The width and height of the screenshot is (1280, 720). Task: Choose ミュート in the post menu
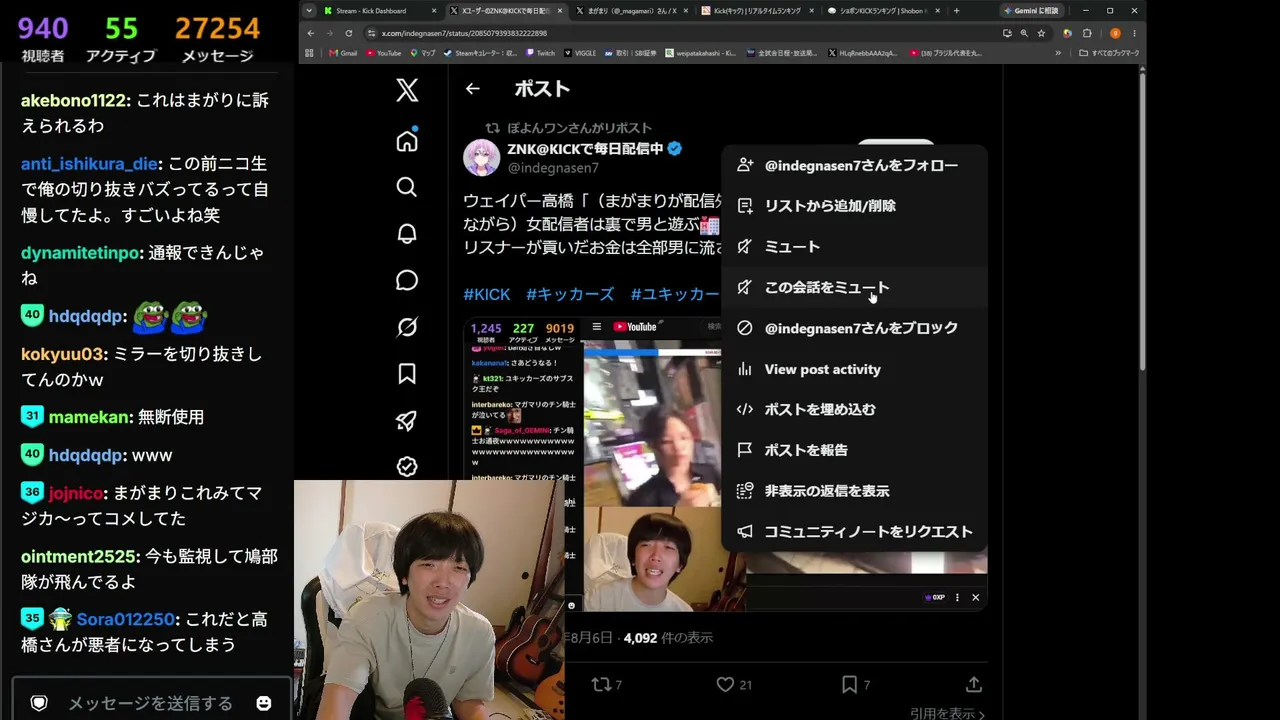[x=854, y=247]
